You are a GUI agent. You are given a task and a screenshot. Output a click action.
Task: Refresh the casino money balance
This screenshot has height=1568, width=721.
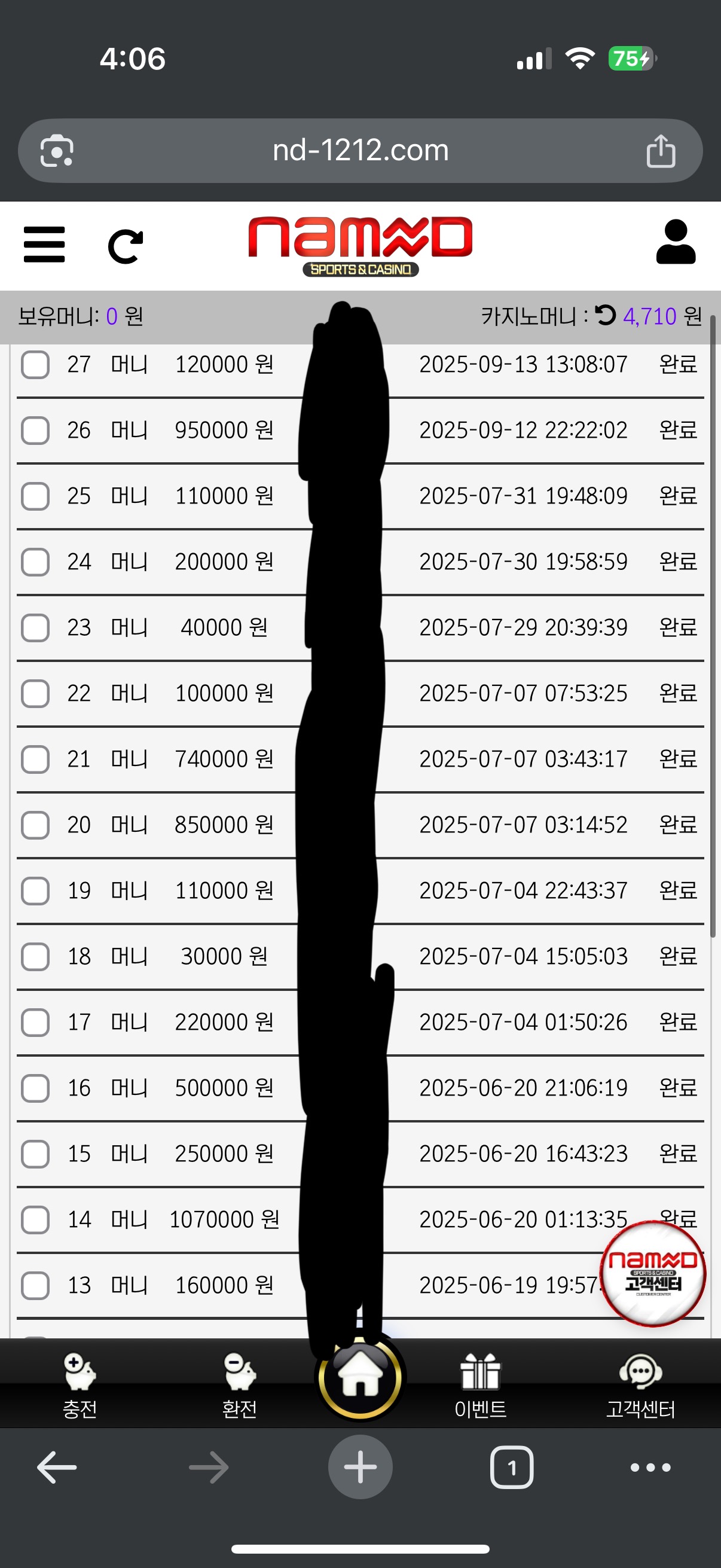pos(606,315)
